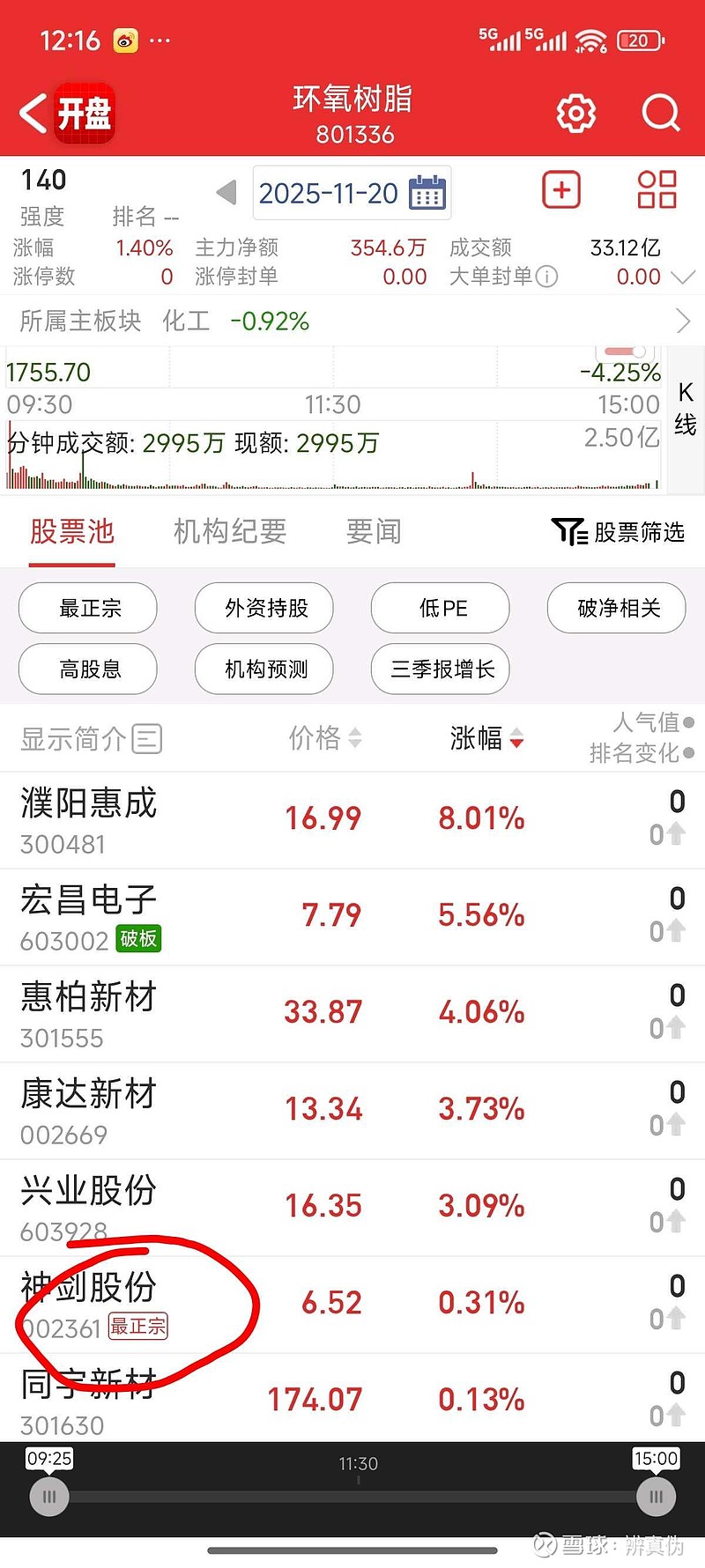Screen dimensions: 705x1568
Task: Switch to the K线 chart
Action: click(685, 410)
